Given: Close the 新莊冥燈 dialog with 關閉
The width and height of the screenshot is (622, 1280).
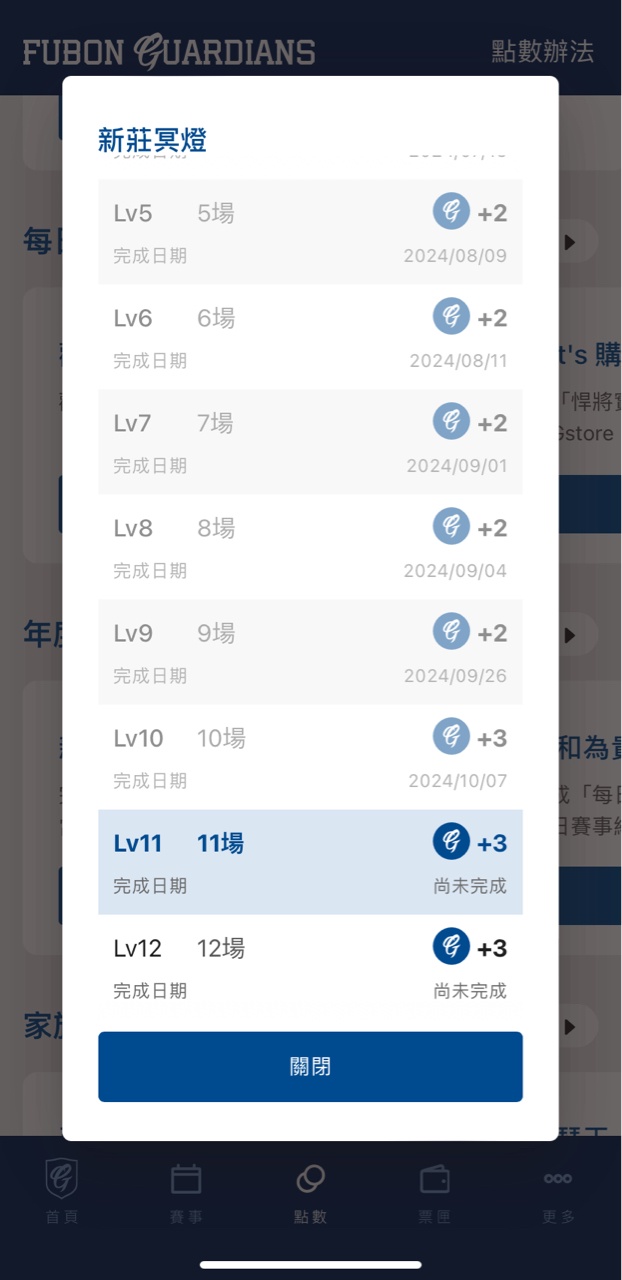Looking at the screenshot, I should tap(310, 1067).
